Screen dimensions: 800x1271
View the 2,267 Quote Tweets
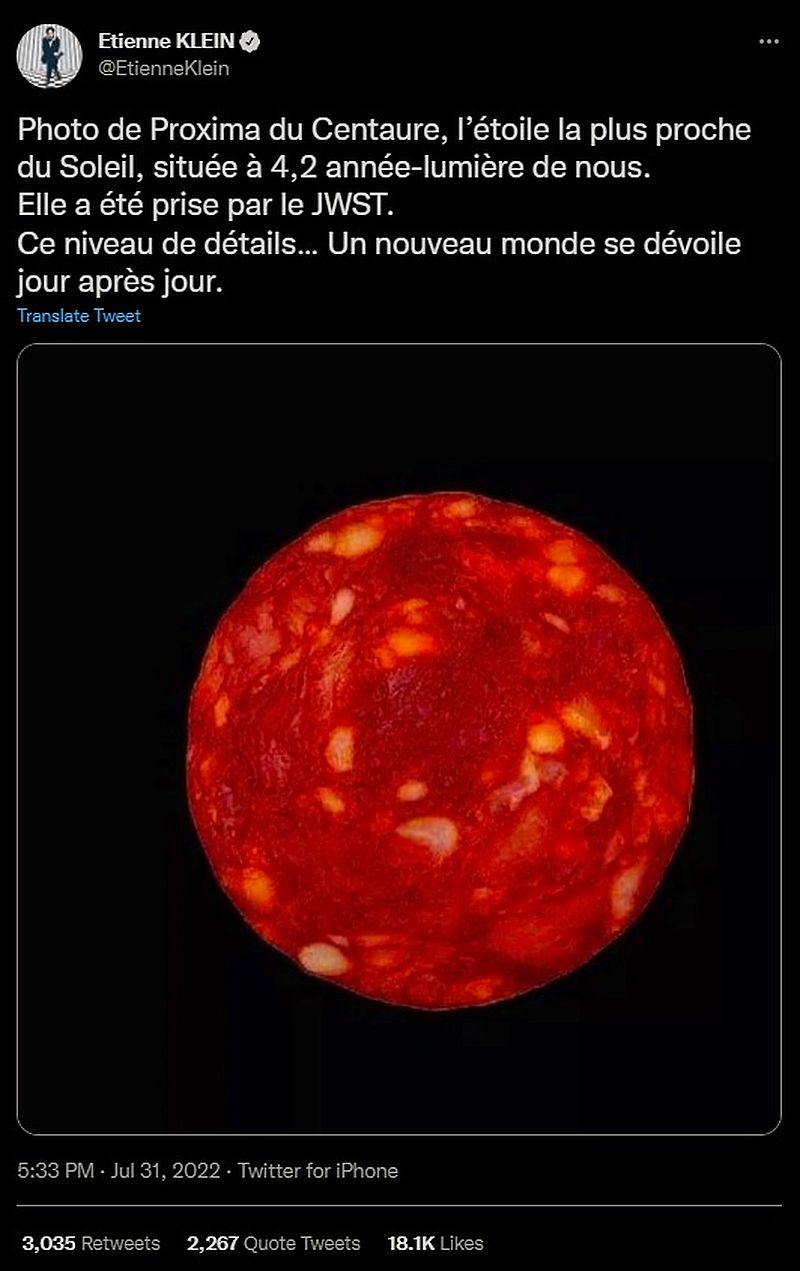(273, 1243)
